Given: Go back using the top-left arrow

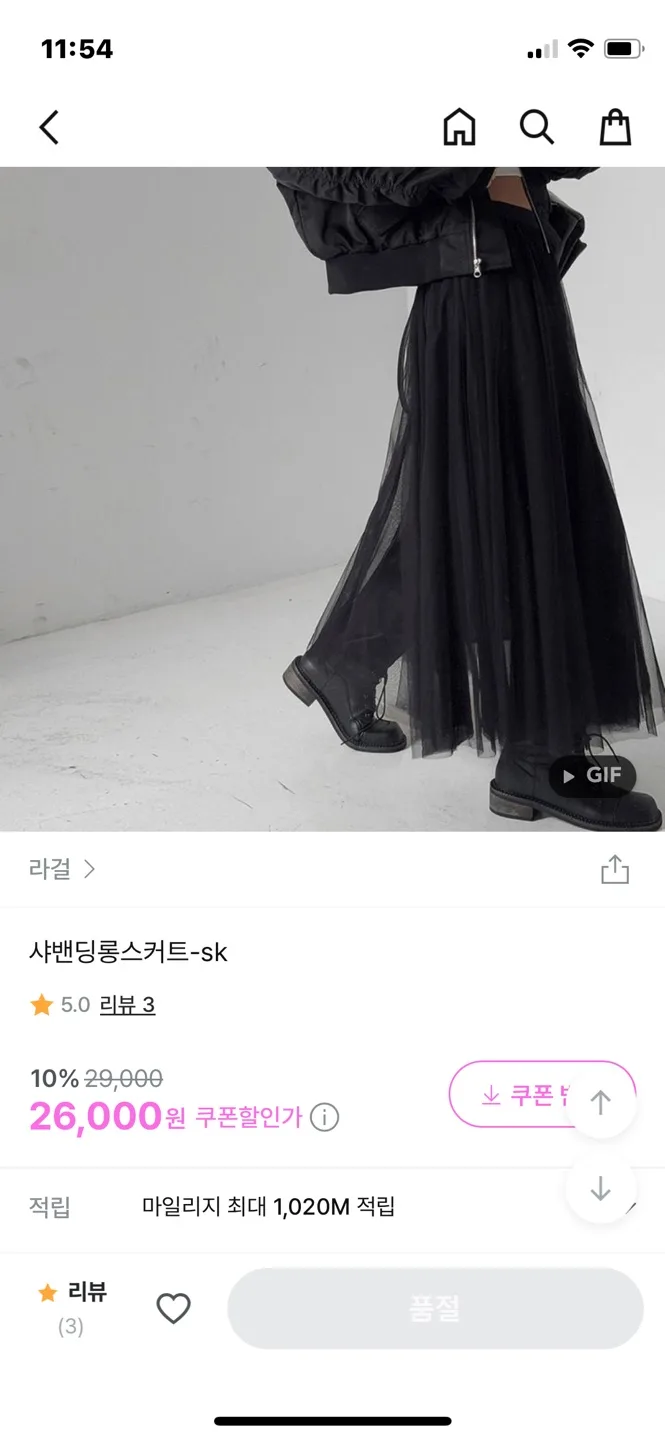Looking at the screenshot, I should click(49, 127).
